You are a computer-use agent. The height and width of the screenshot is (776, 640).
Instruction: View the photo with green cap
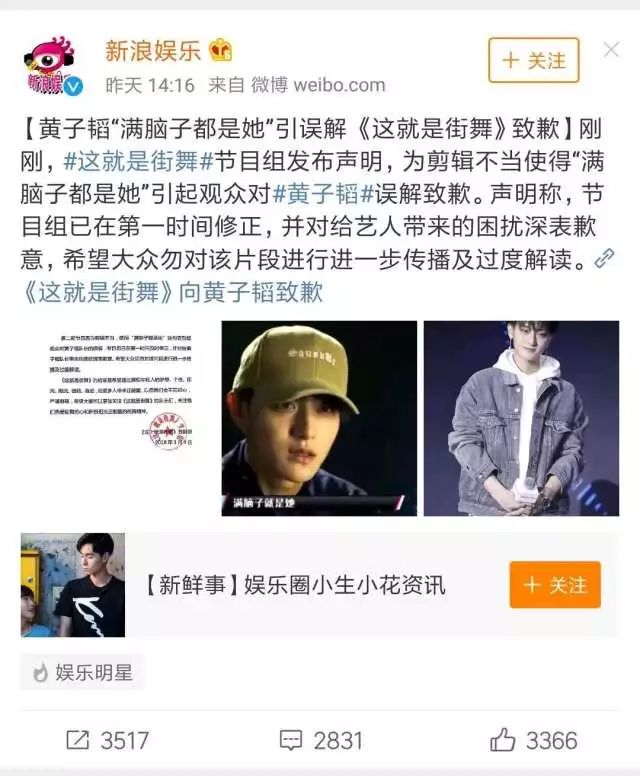click(319, 418)
